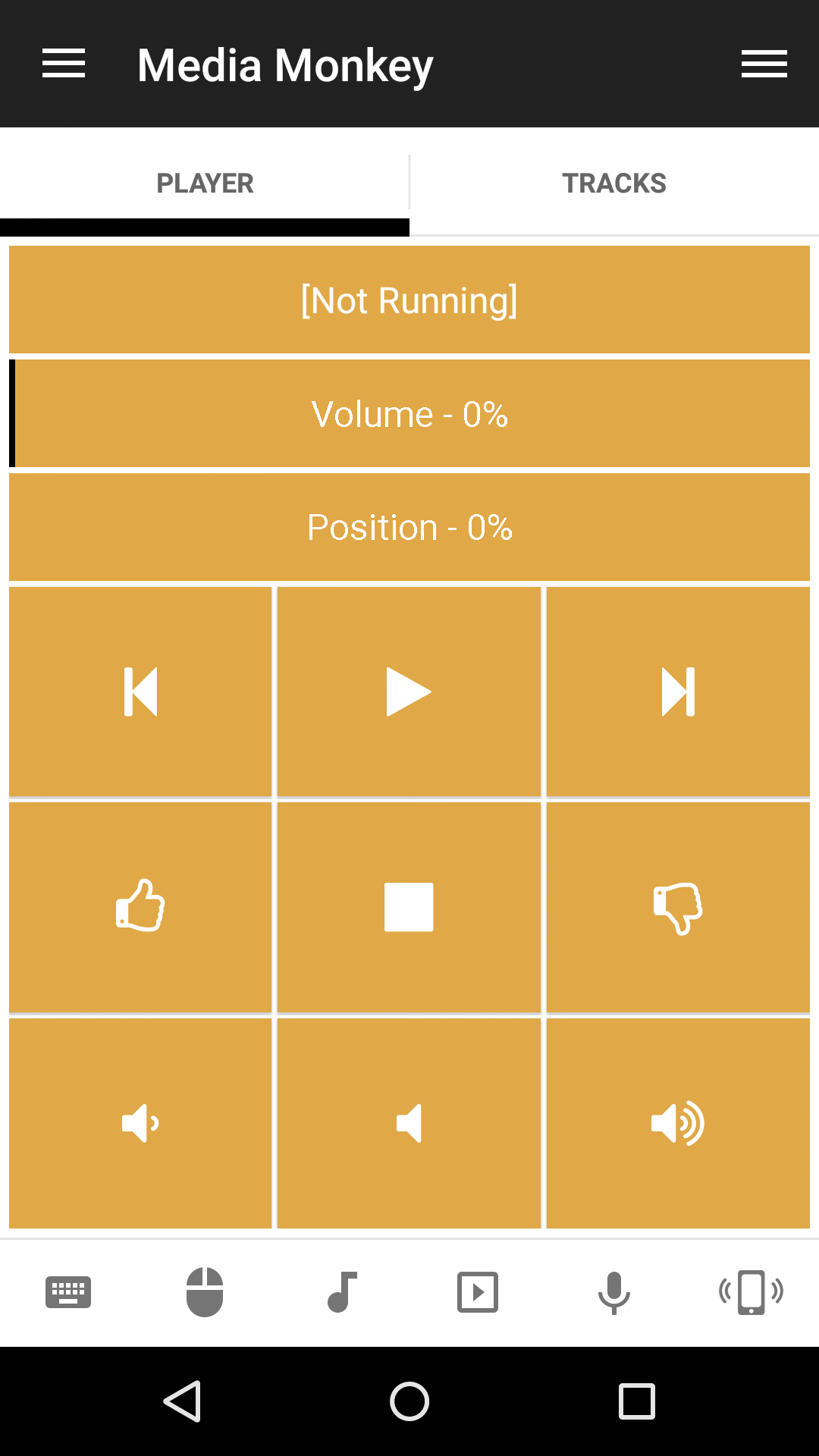
Task: Open the right-side menu icon
Action: pyautogui.click(x=764, y=64)
